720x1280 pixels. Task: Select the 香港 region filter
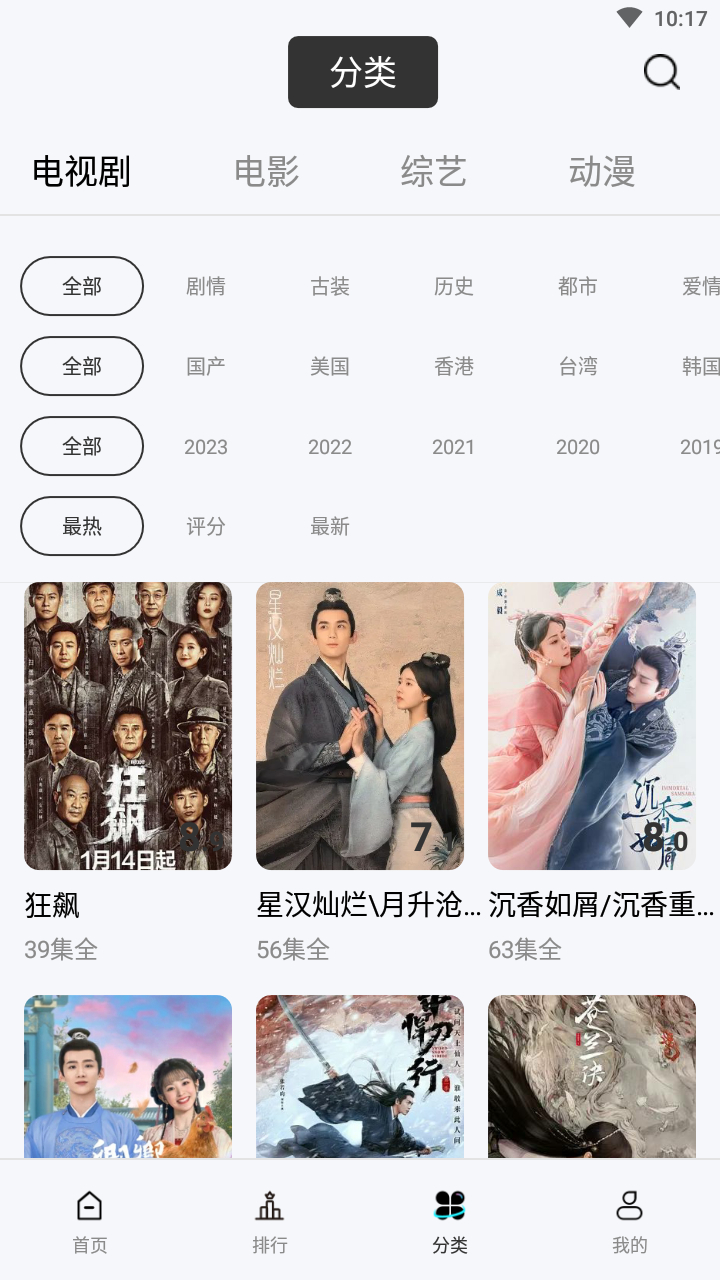[x=454, y=366]
